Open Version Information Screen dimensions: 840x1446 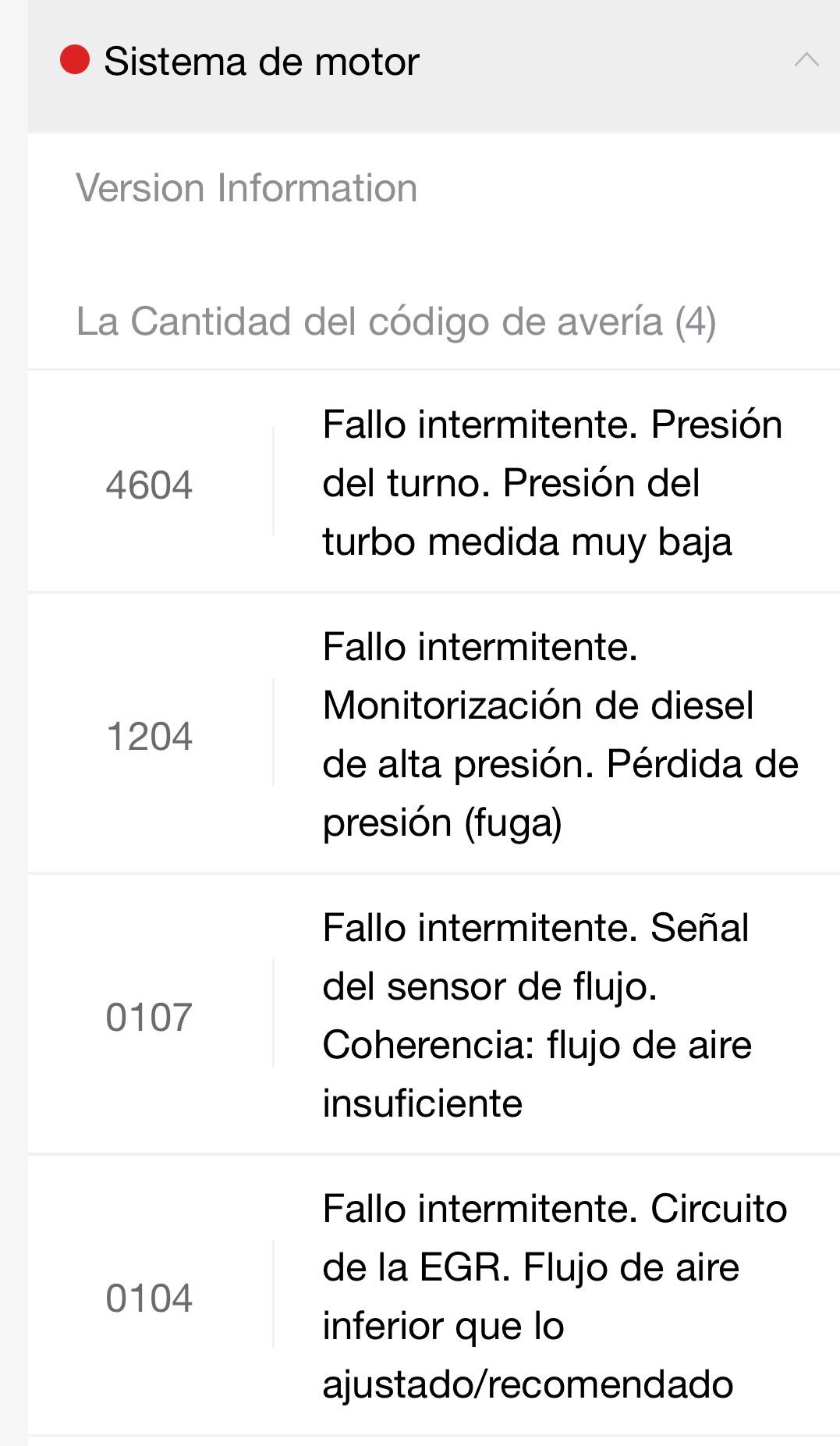[x=434, y=189]
